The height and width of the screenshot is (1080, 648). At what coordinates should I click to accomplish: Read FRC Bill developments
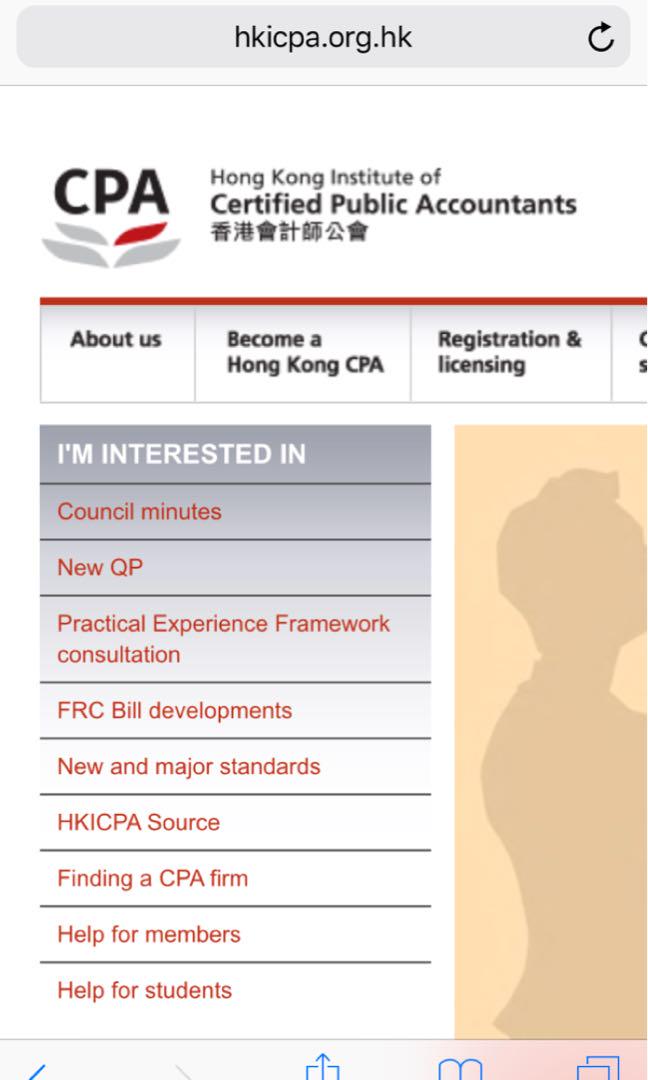click(174, 711)
